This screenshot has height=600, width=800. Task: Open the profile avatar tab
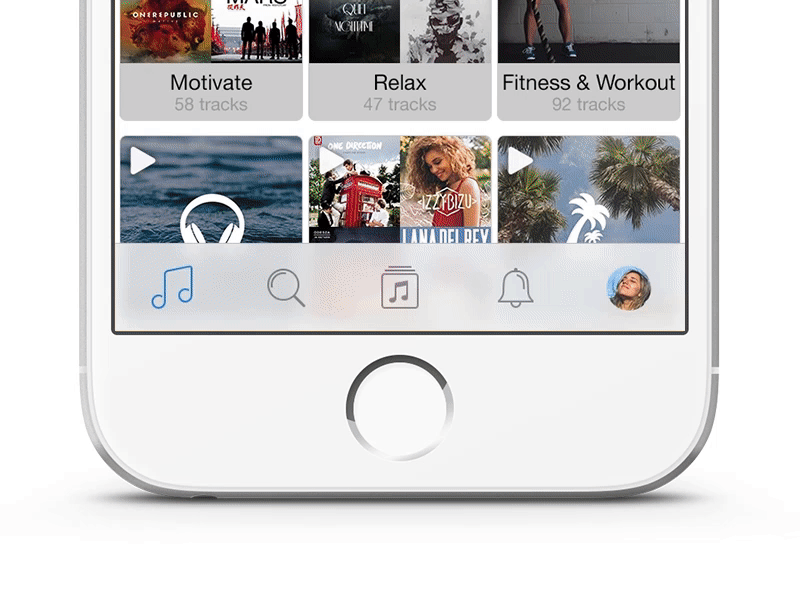click(629, 288)
